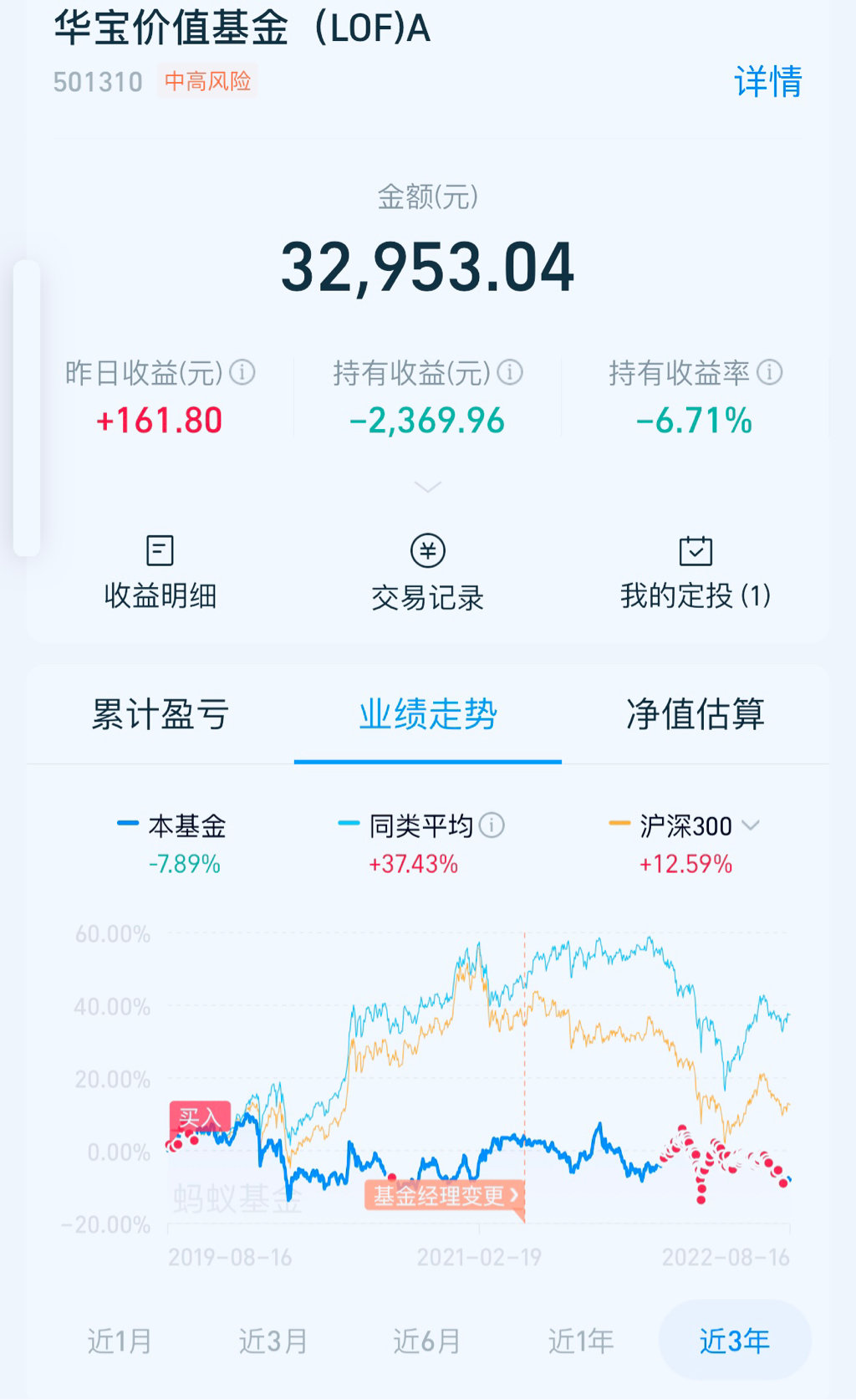
Task: Tap info icon beside 同类平均
Action: click(x=492, y=825)
